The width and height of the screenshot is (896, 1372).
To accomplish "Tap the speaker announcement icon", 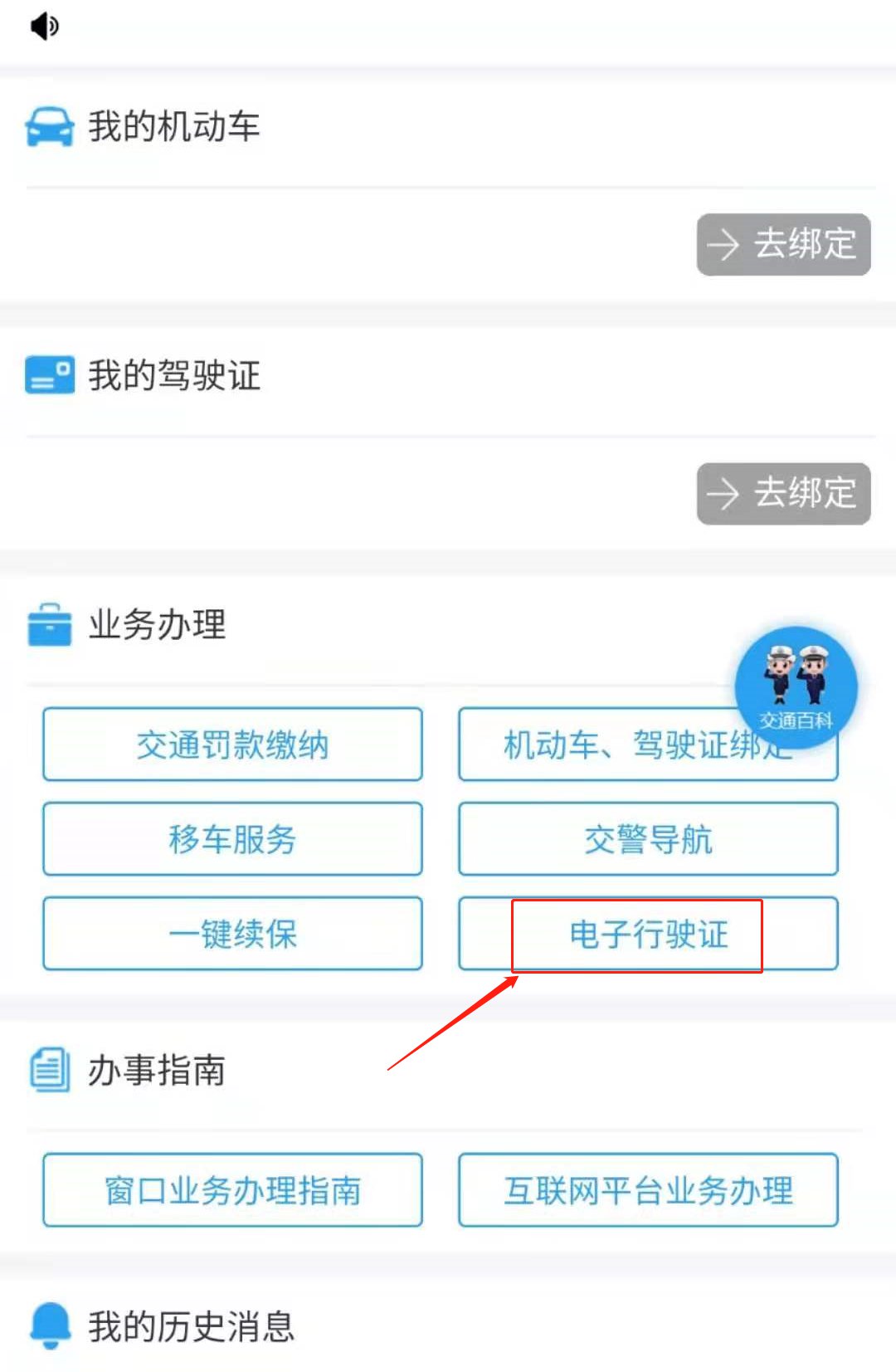I will click(x=45, y=27).
